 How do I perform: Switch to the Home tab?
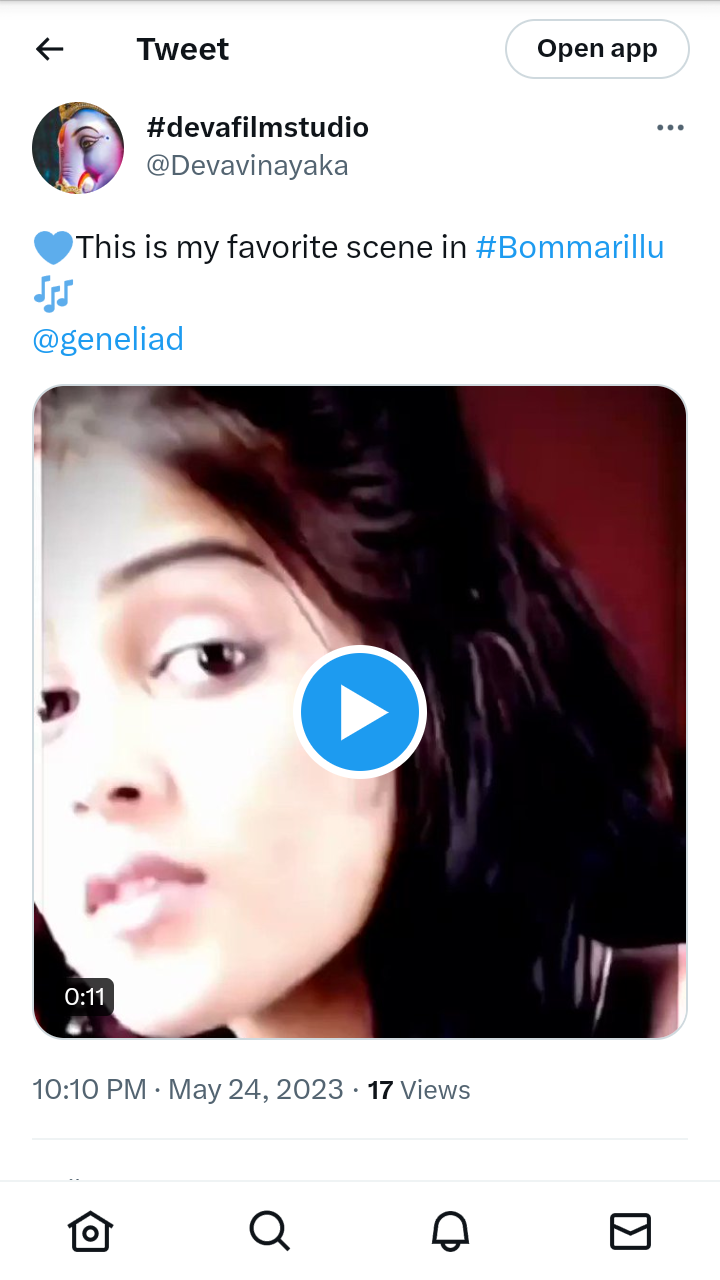click(90, 1231)
